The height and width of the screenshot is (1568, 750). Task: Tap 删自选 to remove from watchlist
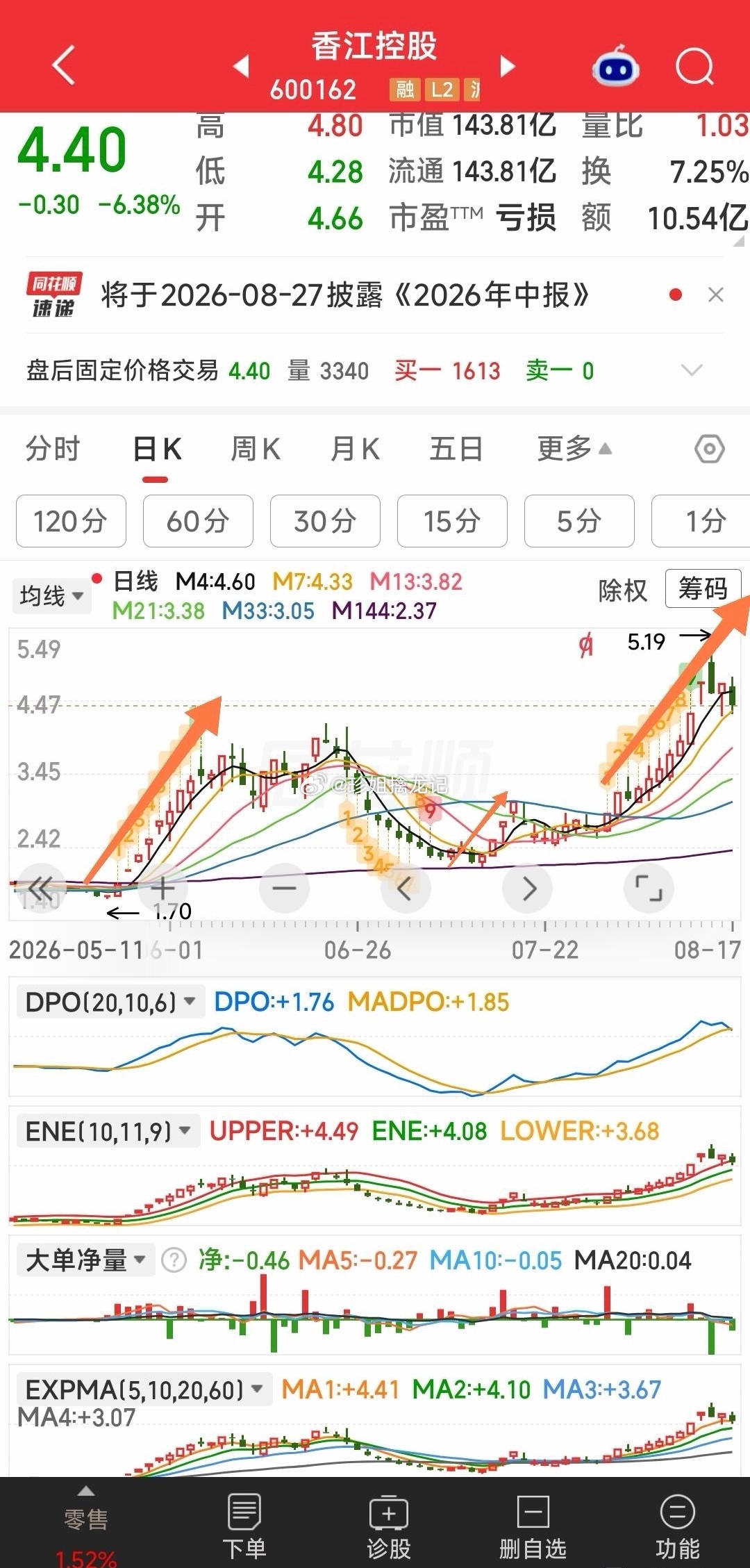[x=533, y=1525]
